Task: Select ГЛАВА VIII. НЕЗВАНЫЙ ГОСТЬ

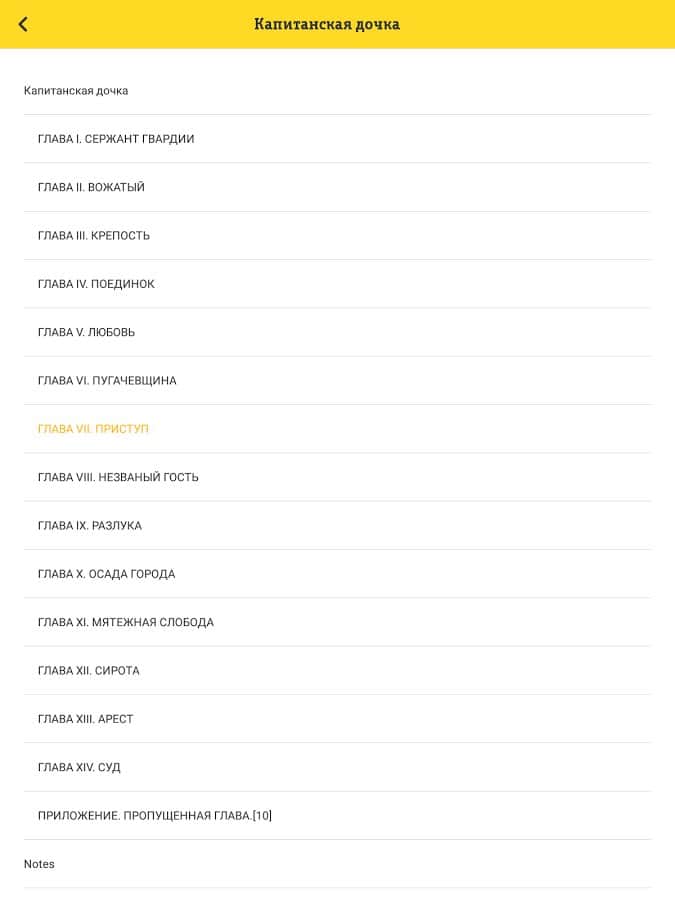Action: [118, 477]
